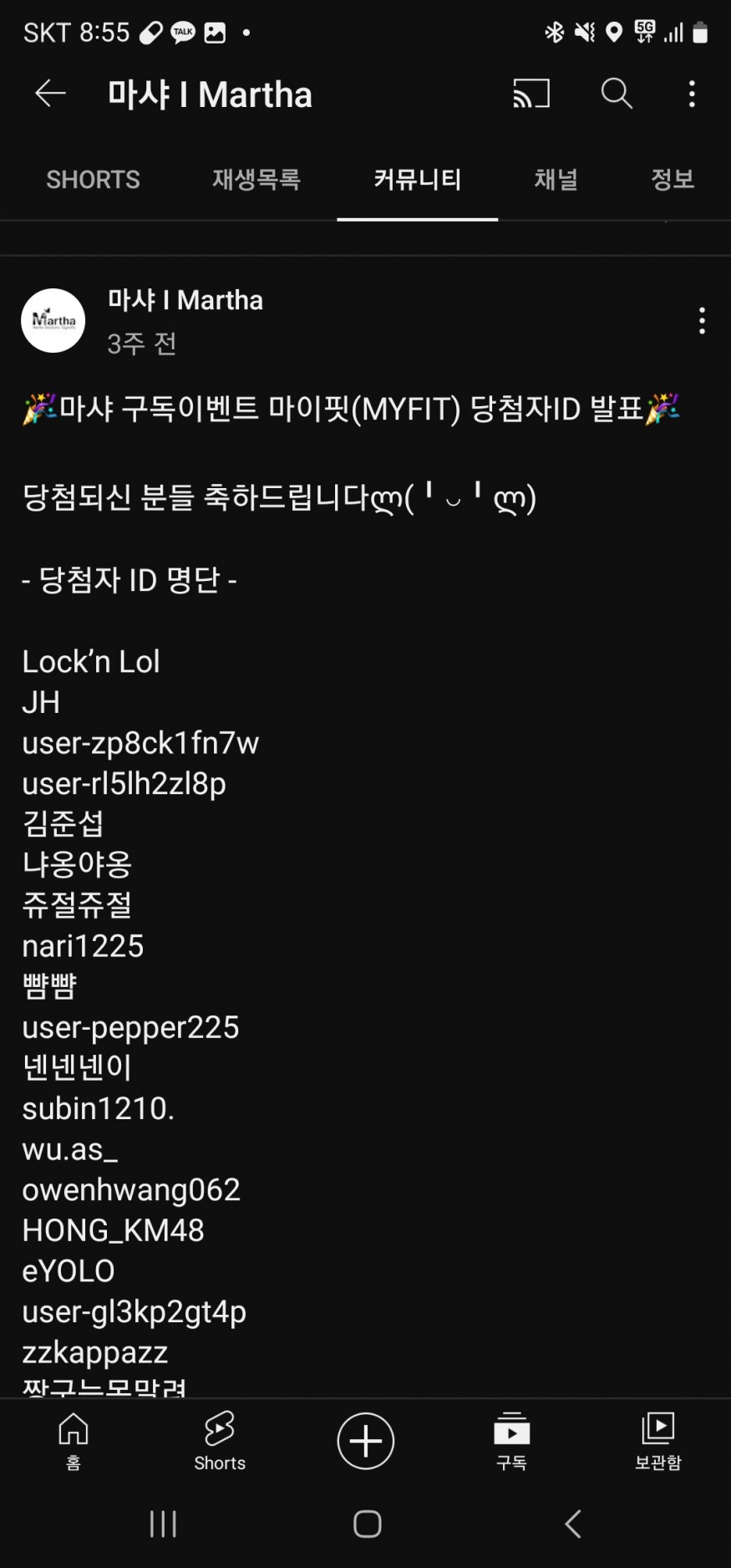
Task: Switch to the 정보 tab
Action: pos(672,180)
